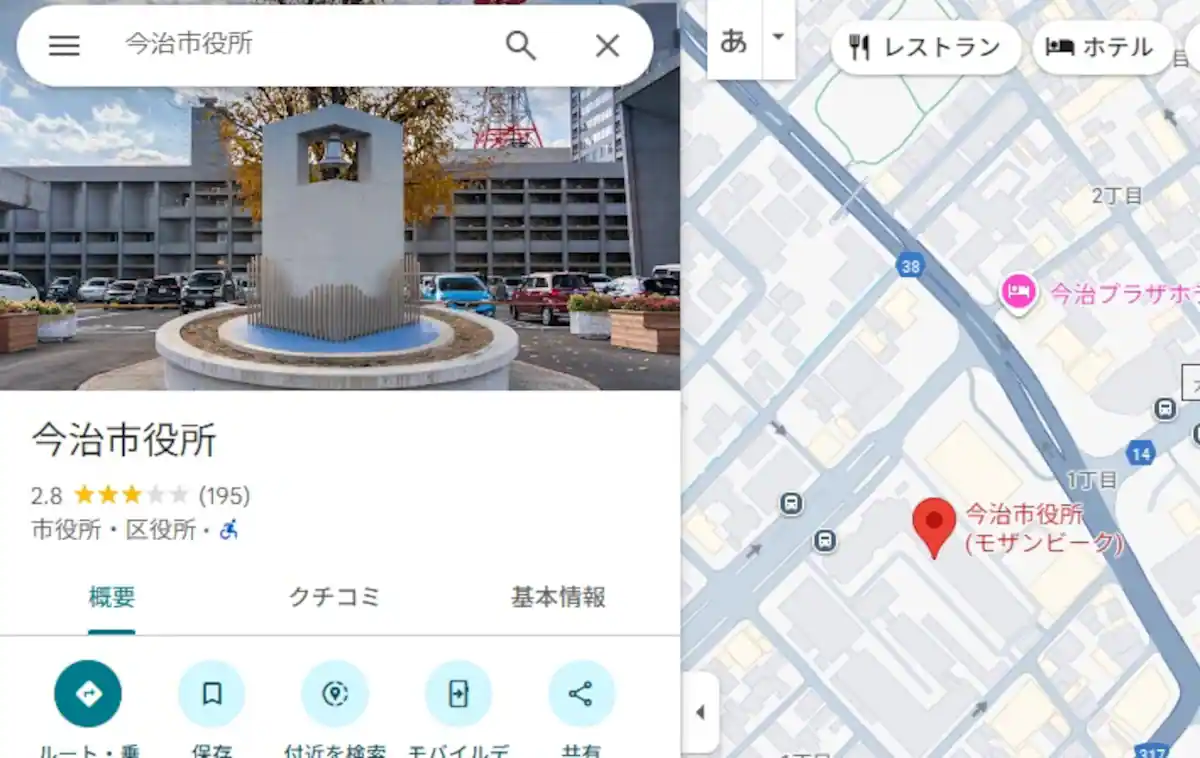Share this place via 共有
Image resolution: width=1200 pixels, height=758 pixels.
pos(581,694)
